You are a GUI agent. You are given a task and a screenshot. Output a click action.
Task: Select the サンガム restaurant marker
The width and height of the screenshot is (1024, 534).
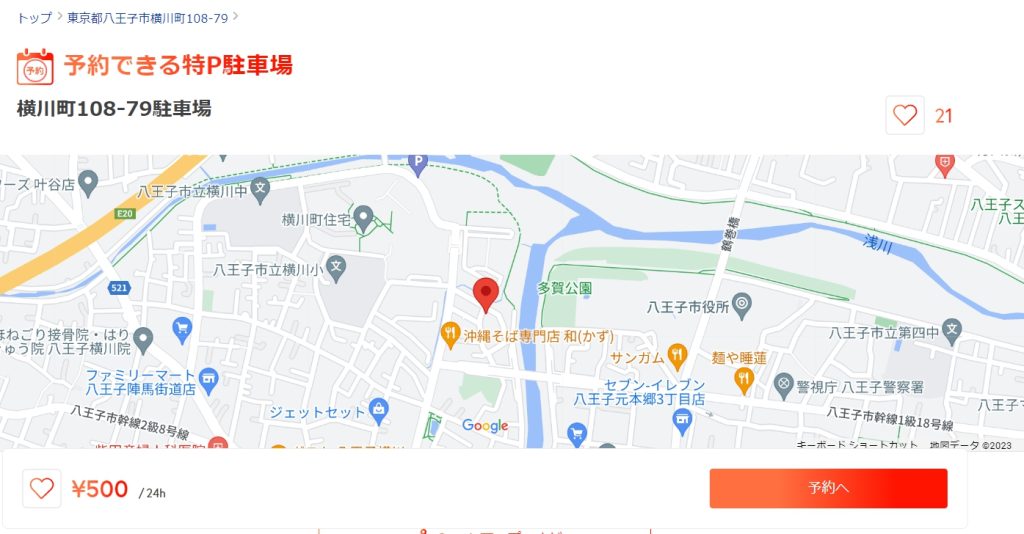tap(678, 354)
